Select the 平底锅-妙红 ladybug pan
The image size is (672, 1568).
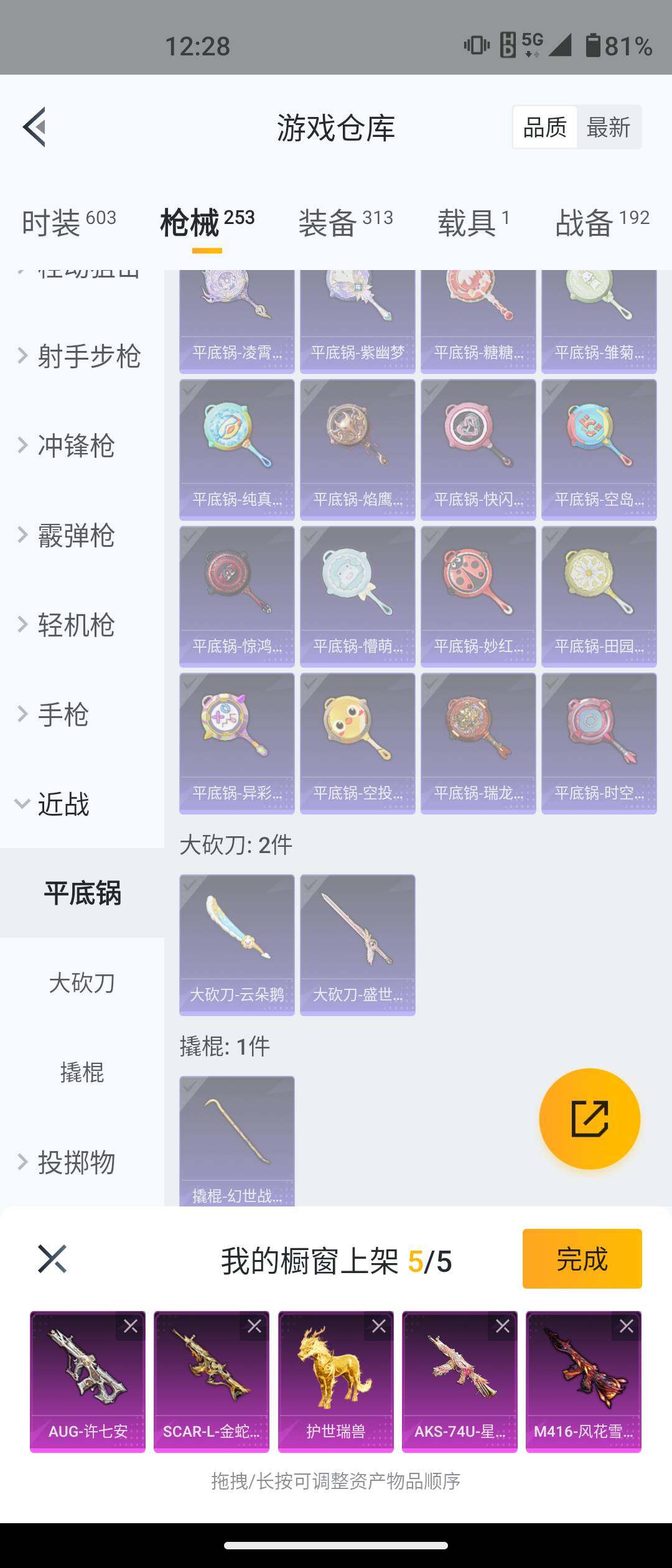point(478,595)
